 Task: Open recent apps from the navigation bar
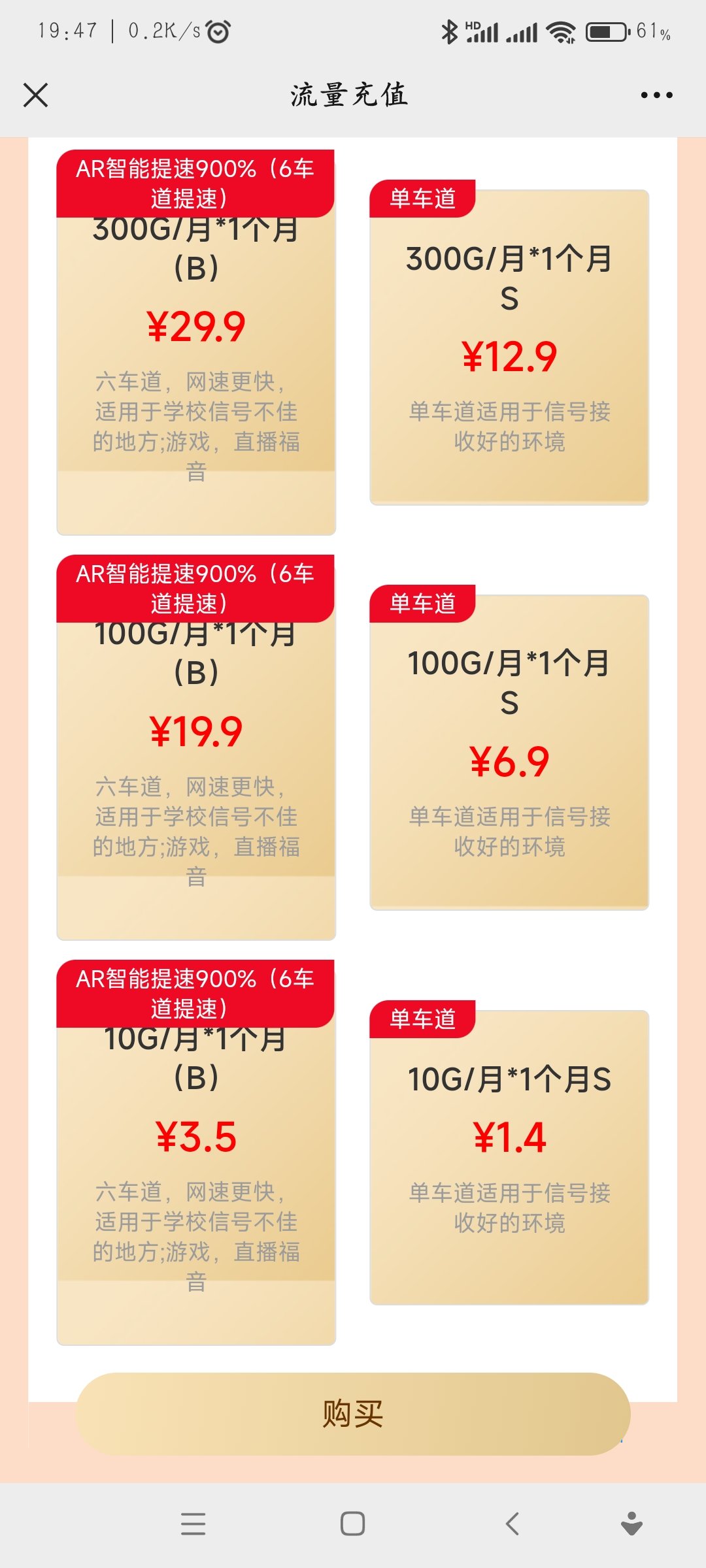point(193,1524)
